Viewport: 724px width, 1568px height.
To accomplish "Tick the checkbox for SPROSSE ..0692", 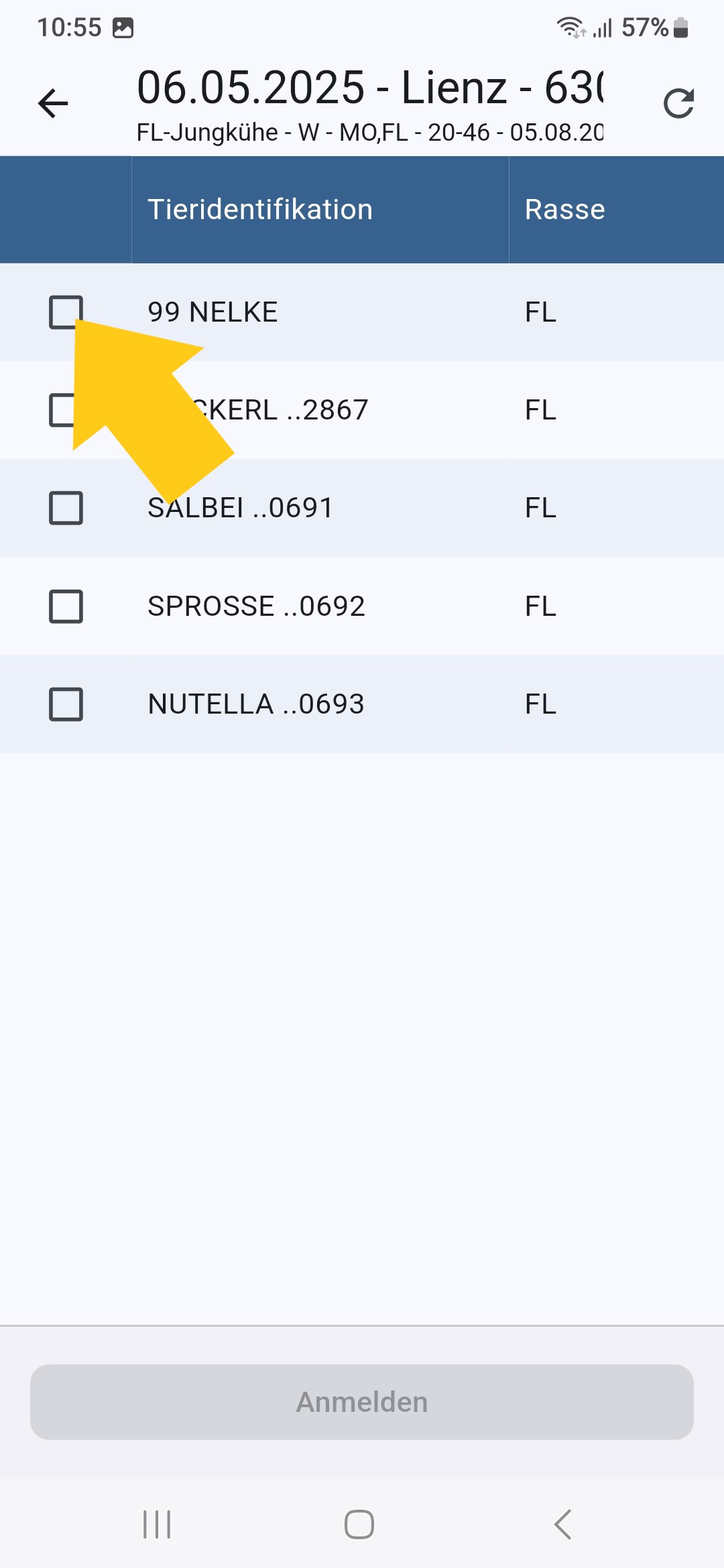I will coord(66,606).
